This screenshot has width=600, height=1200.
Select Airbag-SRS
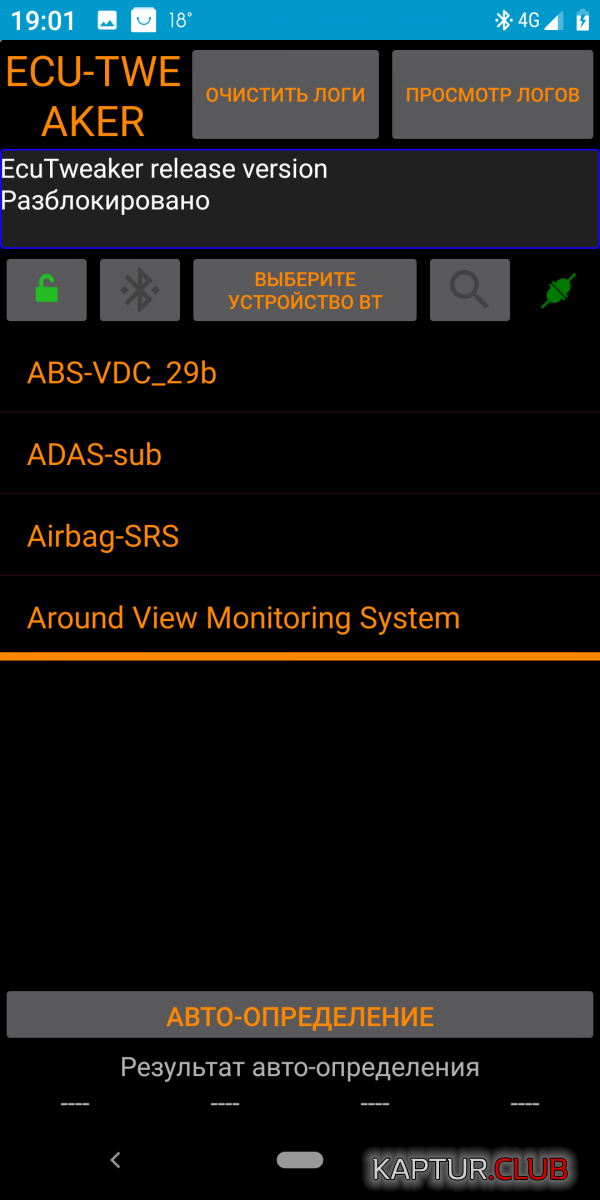(x=300, y=536)
